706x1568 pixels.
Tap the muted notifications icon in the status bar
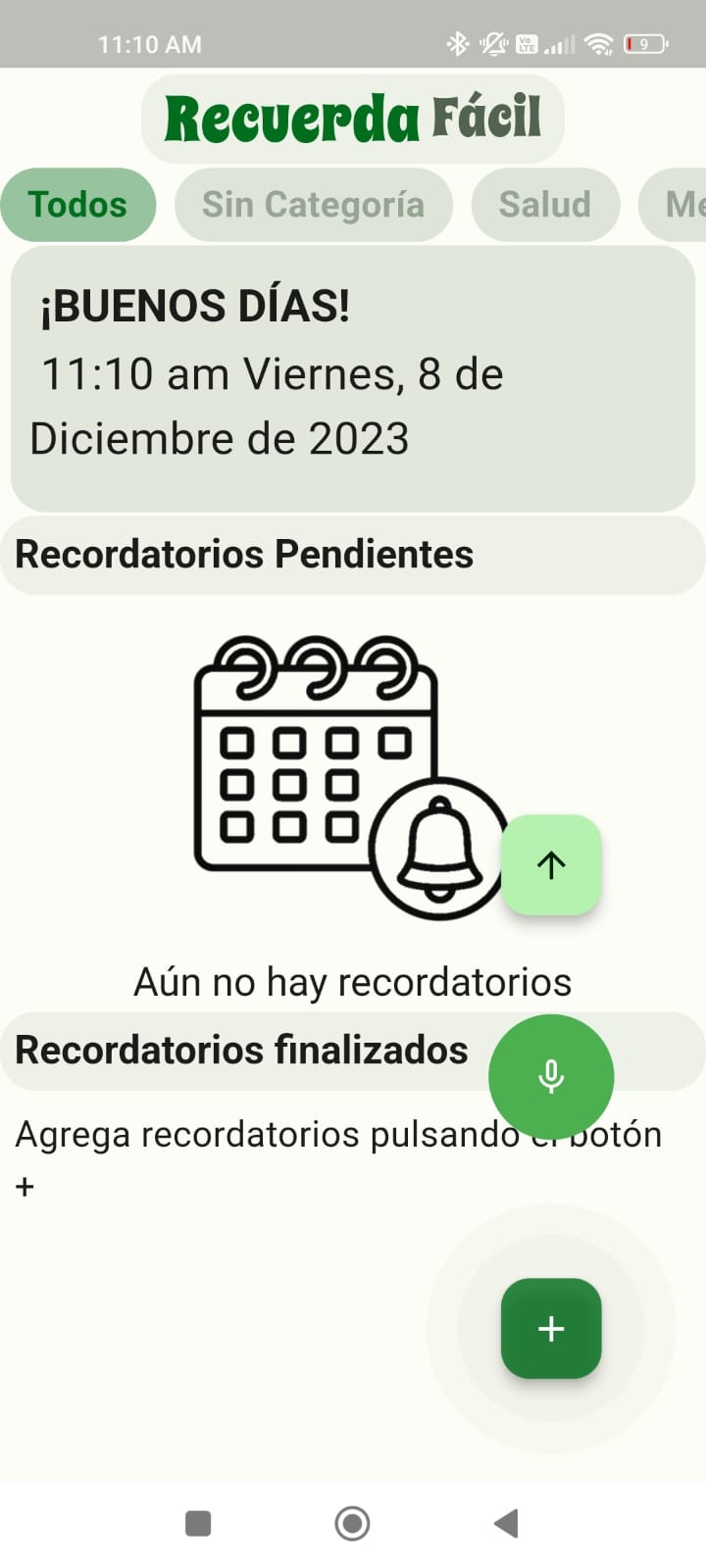[x=493, y=43]
